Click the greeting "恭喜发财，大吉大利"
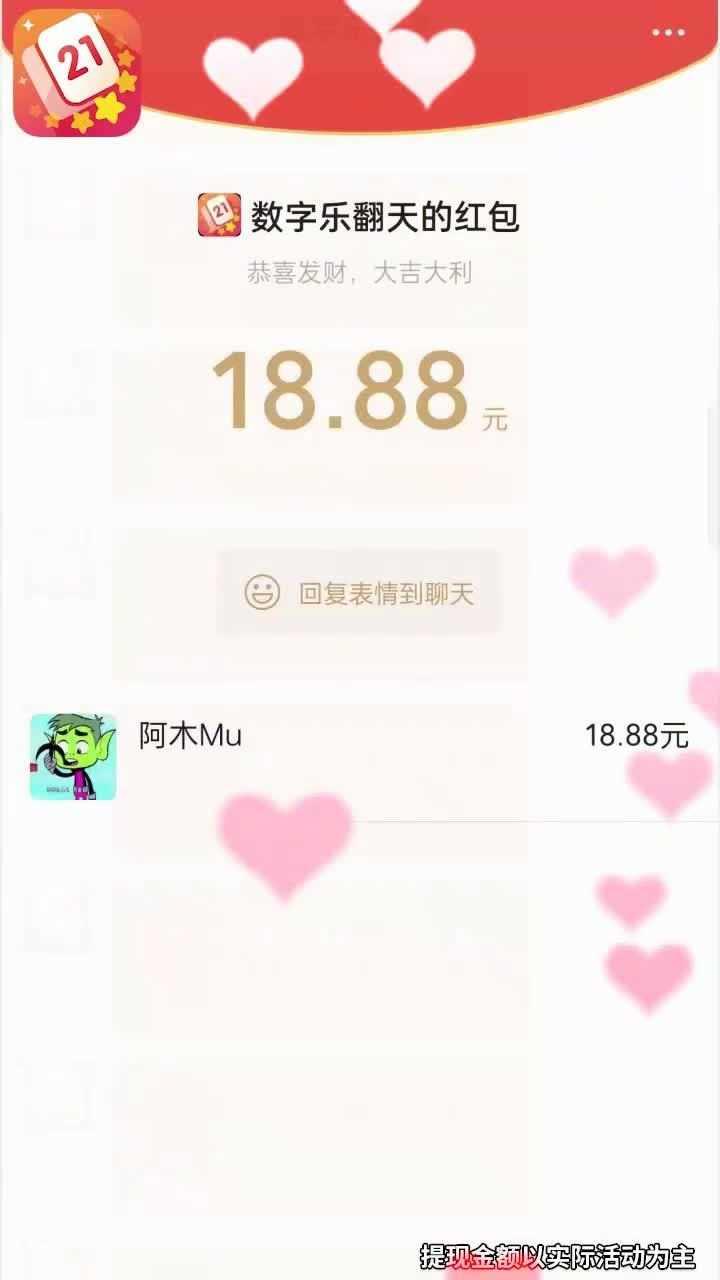 [x=360, y=271]
